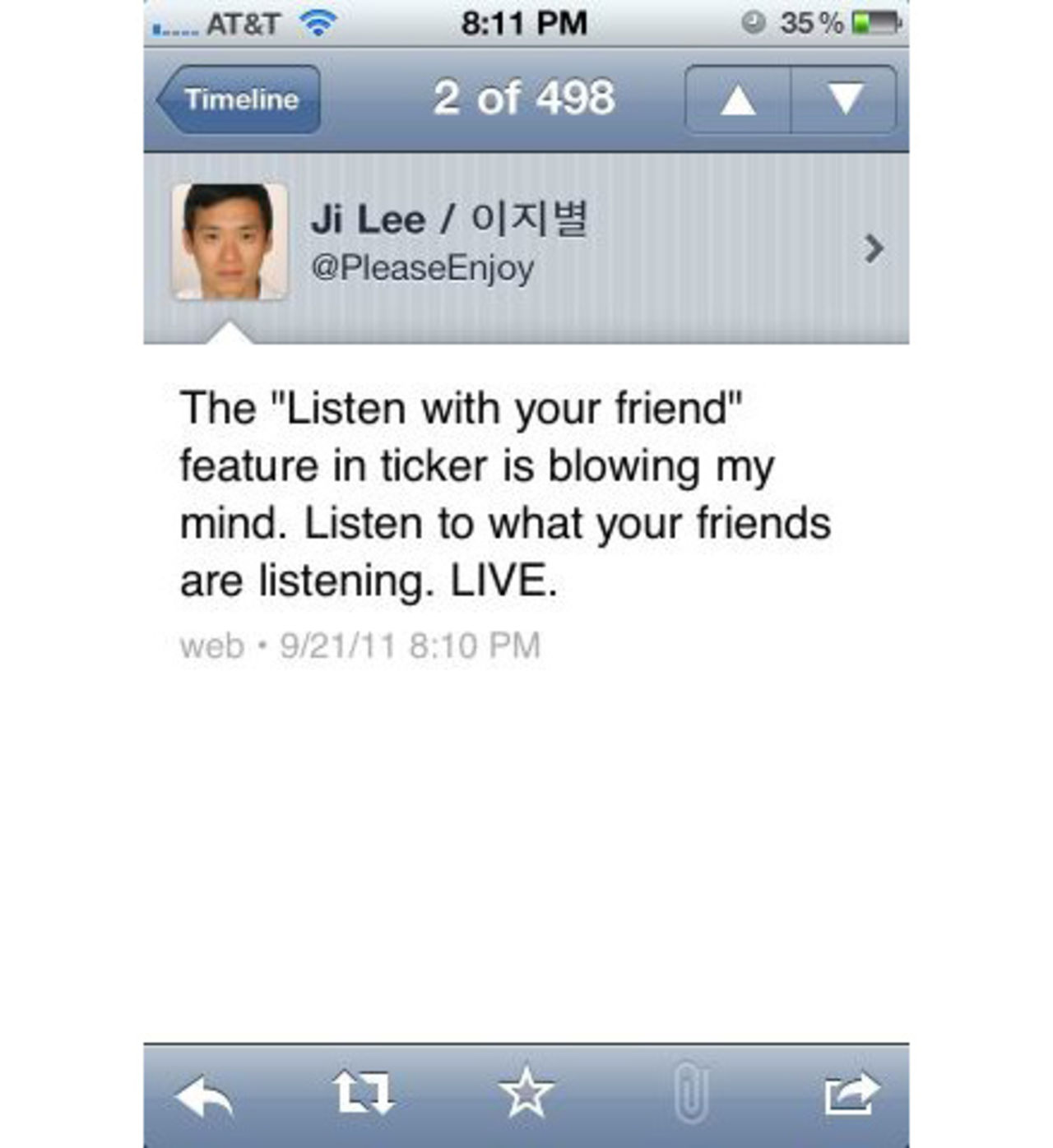Open the share action menu

[851, 1095]
